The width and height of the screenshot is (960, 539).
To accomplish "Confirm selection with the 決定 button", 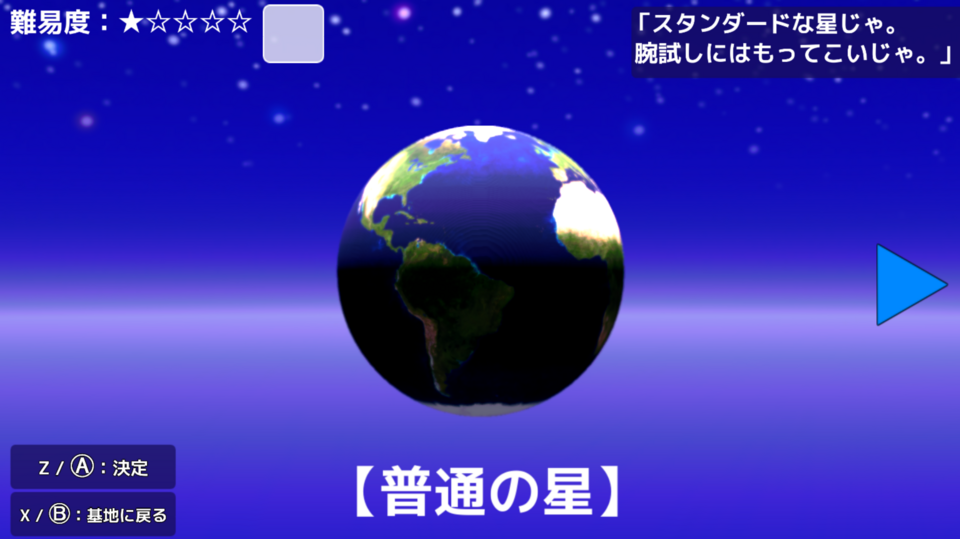I will tap(93, 467).
